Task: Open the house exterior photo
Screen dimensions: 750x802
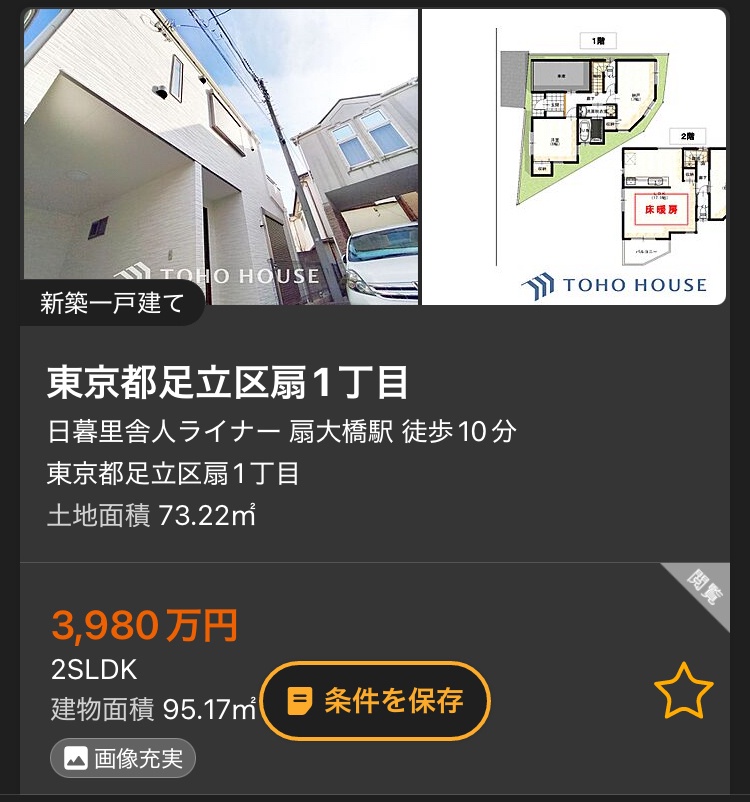Action: (220, 150)
